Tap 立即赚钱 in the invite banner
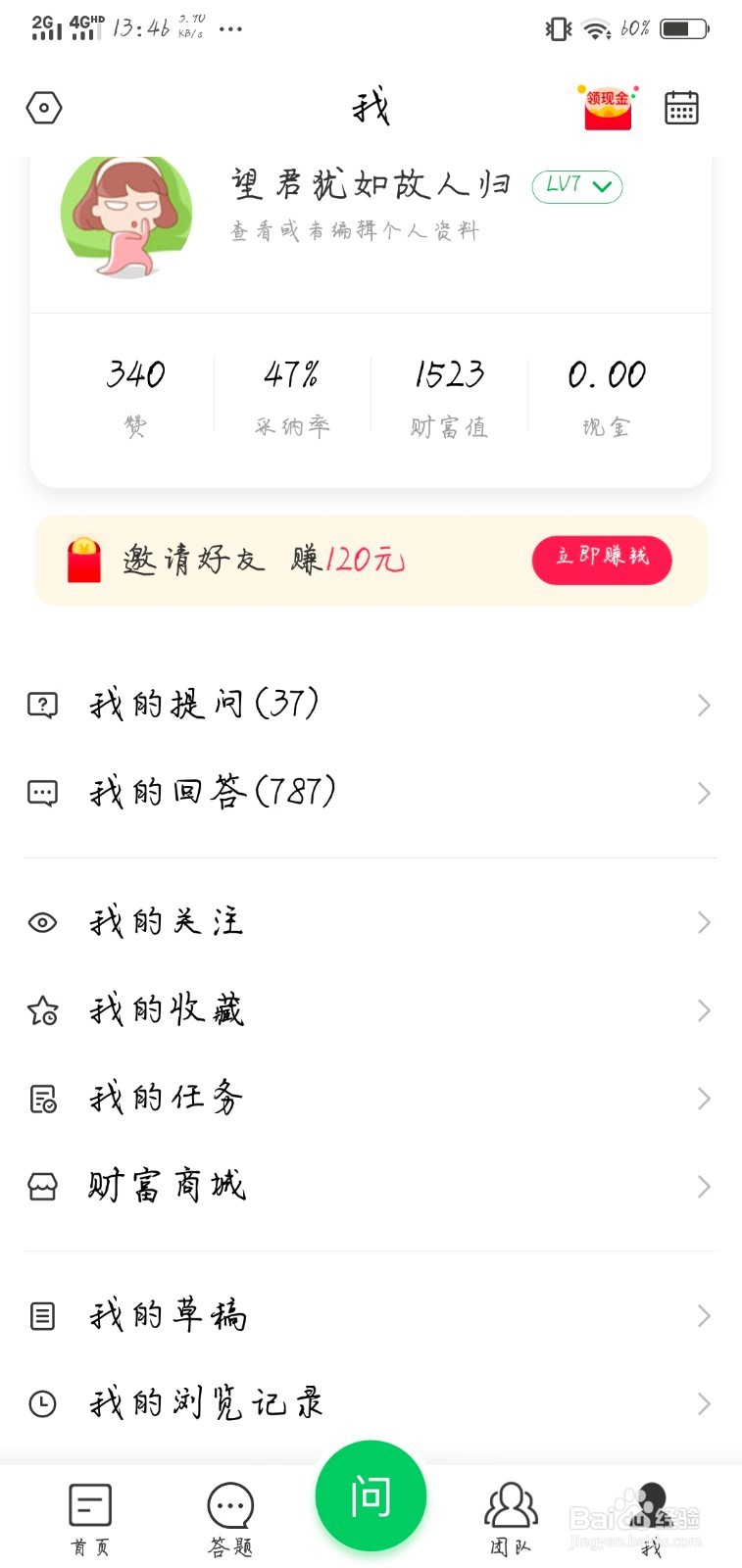Screen dimensions: 742x1568 pyautogui.click(x=602, y=559)
